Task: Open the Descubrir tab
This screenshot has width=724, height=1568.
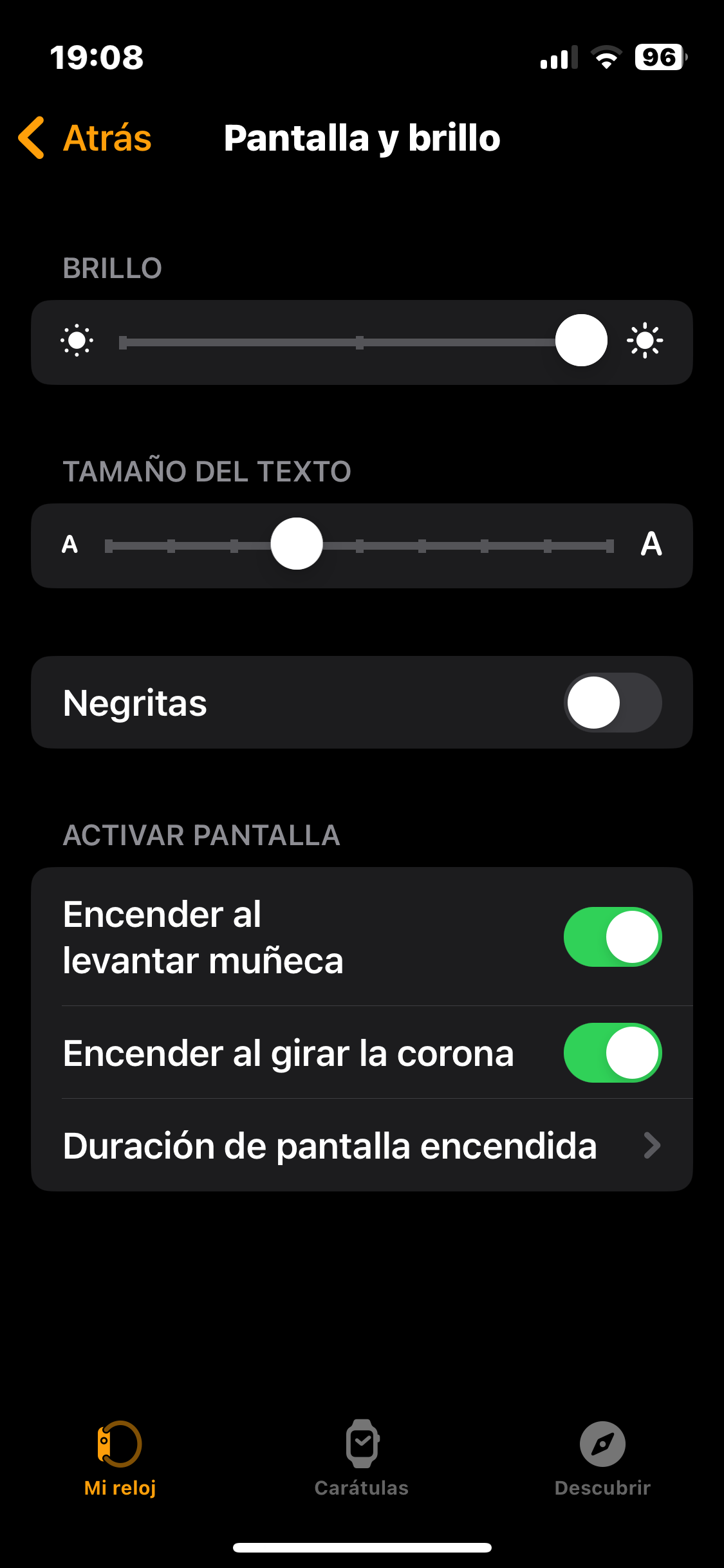Action: click(x=602, y=1459)
